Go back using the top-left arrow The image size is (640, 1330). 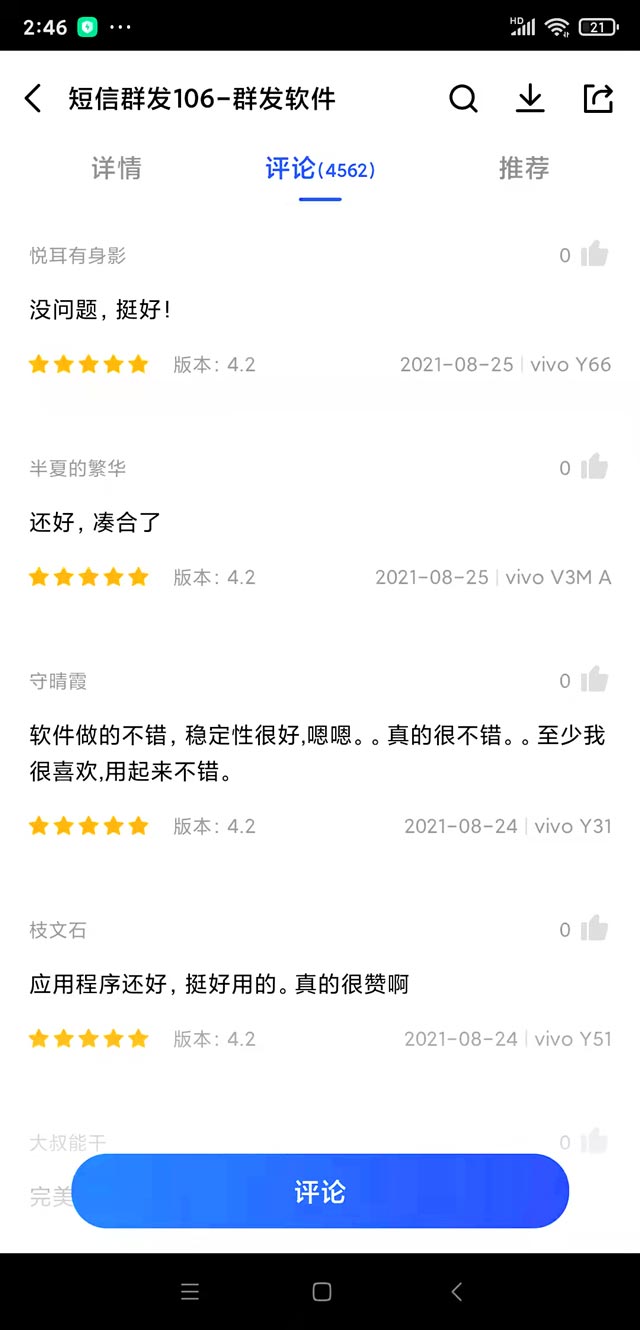[33, 98]
